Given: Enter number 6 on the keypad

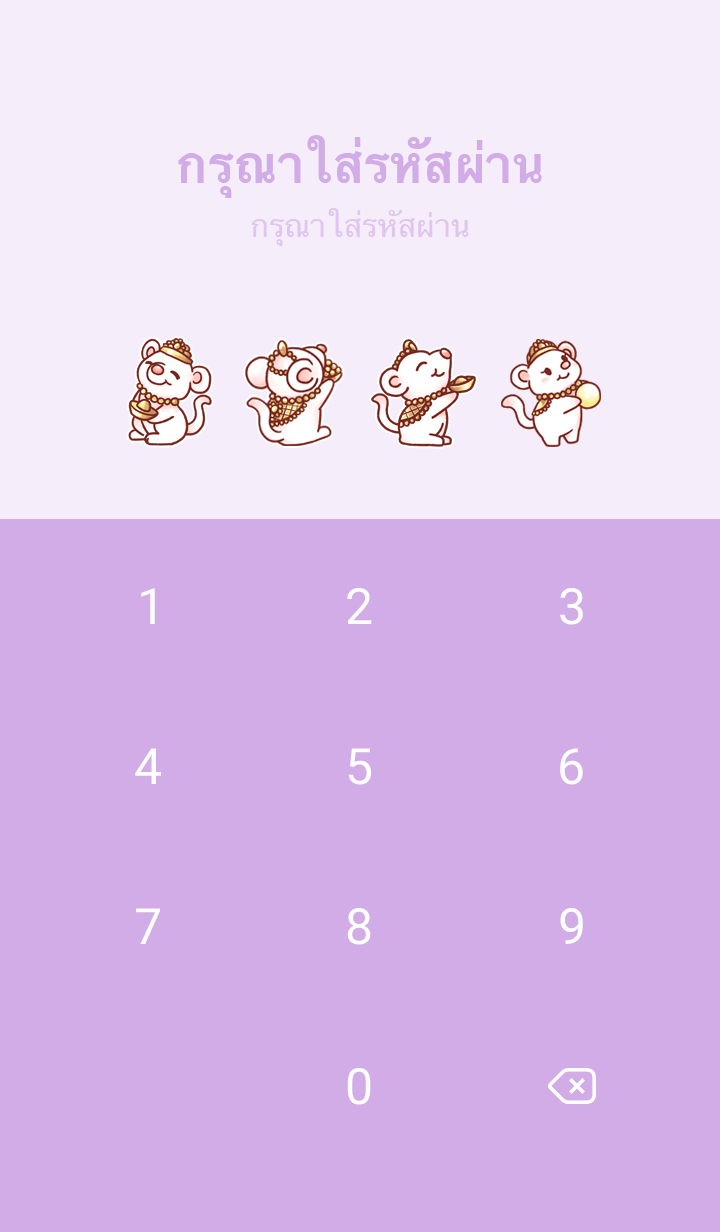Looking at the screenshot, I should click(571, 767).
